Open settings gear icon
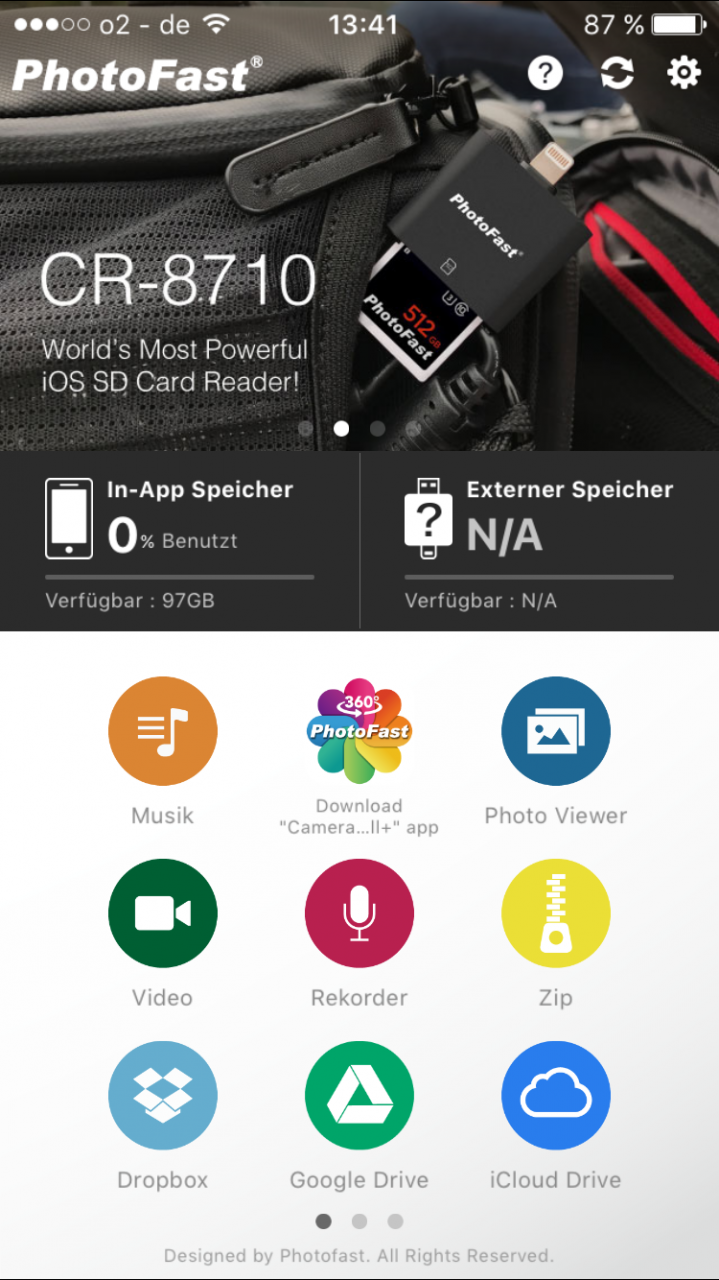719x1280 pixels. coord(684,72)
